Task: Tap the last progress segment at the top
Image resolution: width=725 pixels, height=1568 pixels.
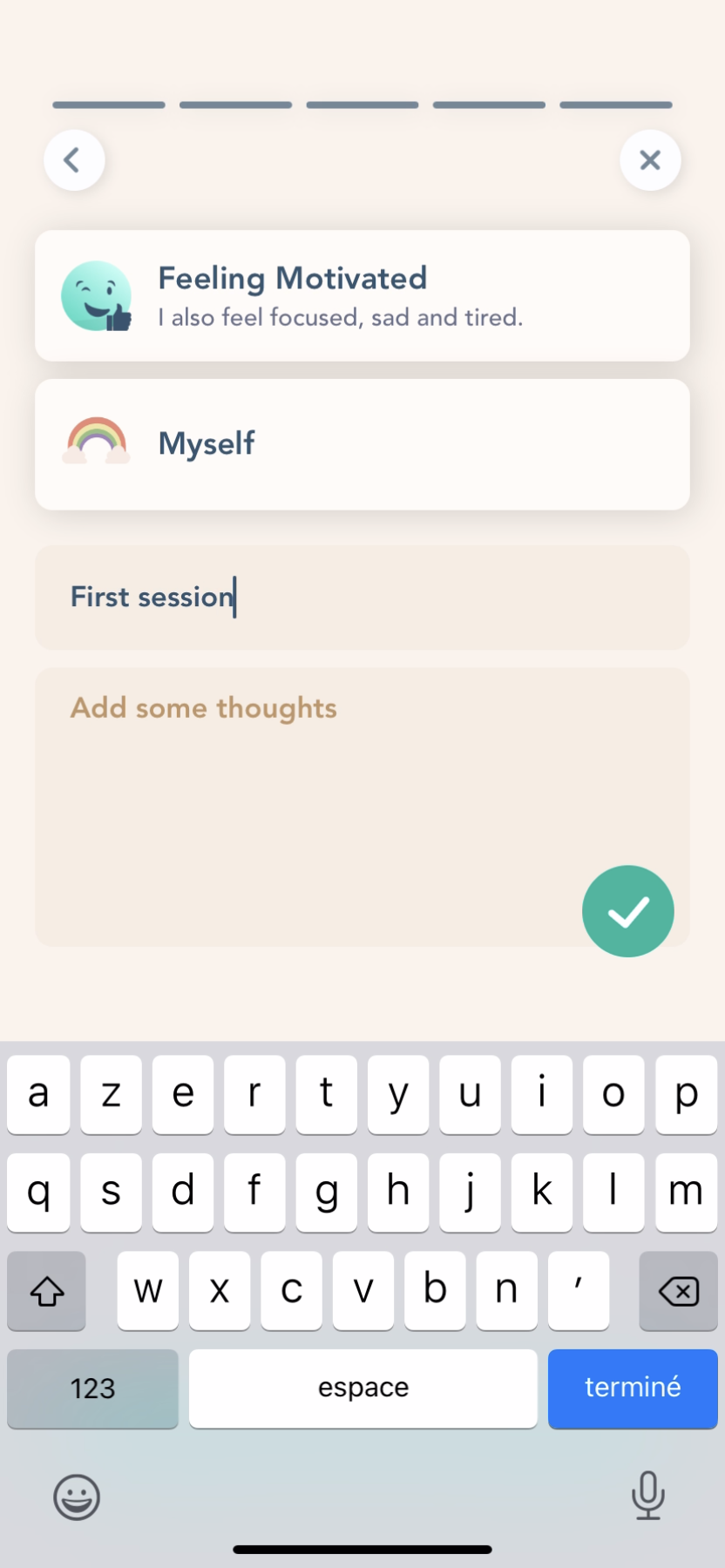Action: click(x=616, y=105)
